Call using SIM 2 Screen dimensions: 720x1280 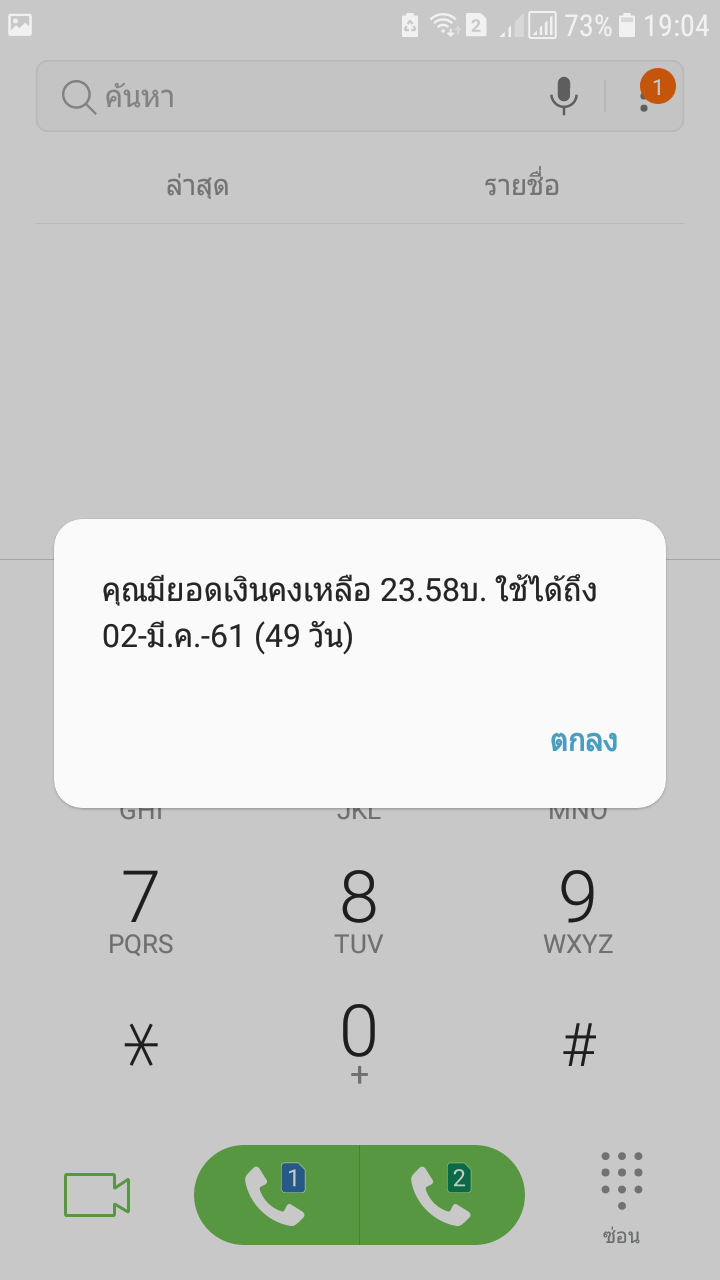pyautogui.click(x=442, y=1195)
